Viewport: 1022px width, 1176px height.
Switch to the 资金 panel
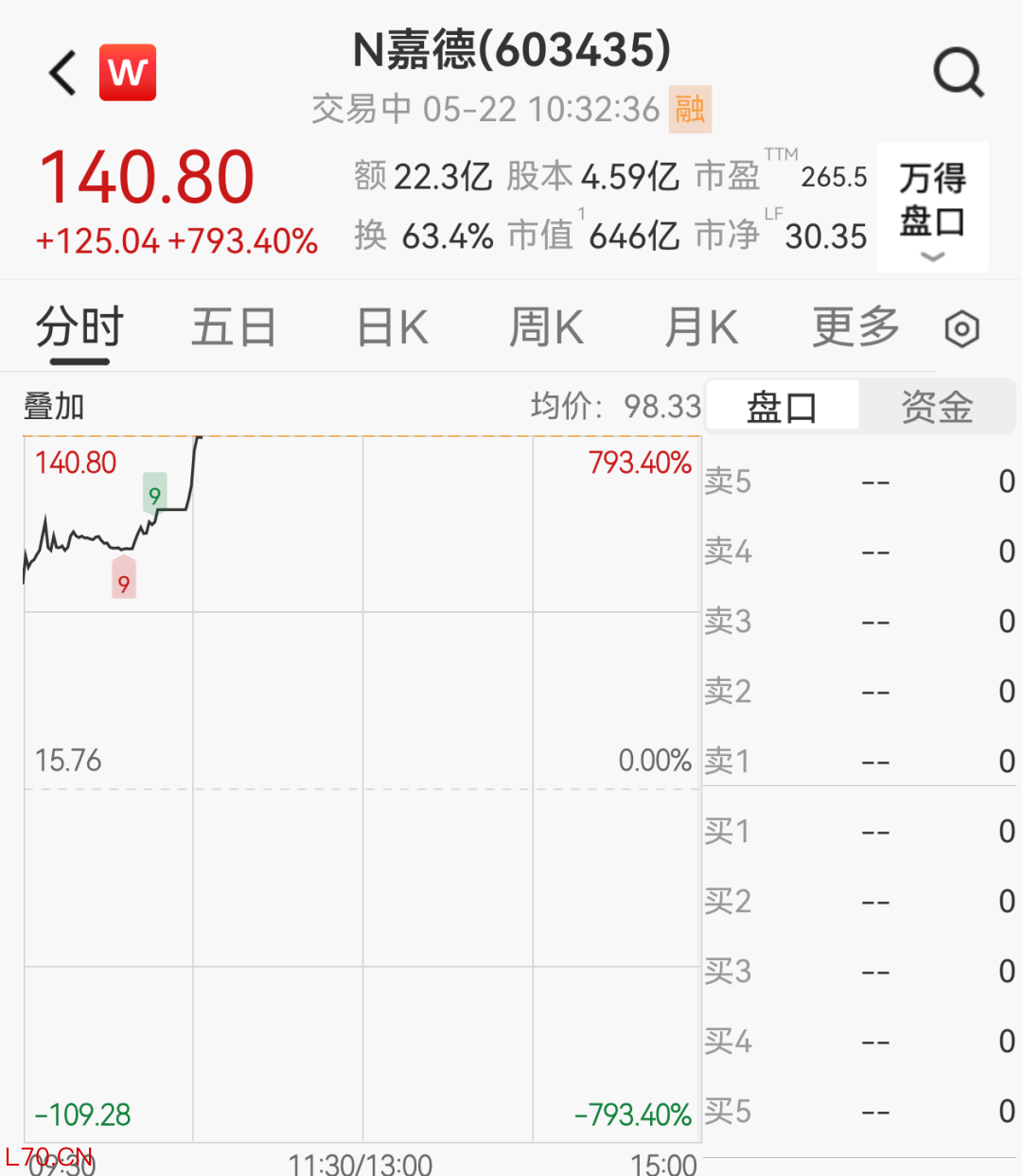point(937,408)
